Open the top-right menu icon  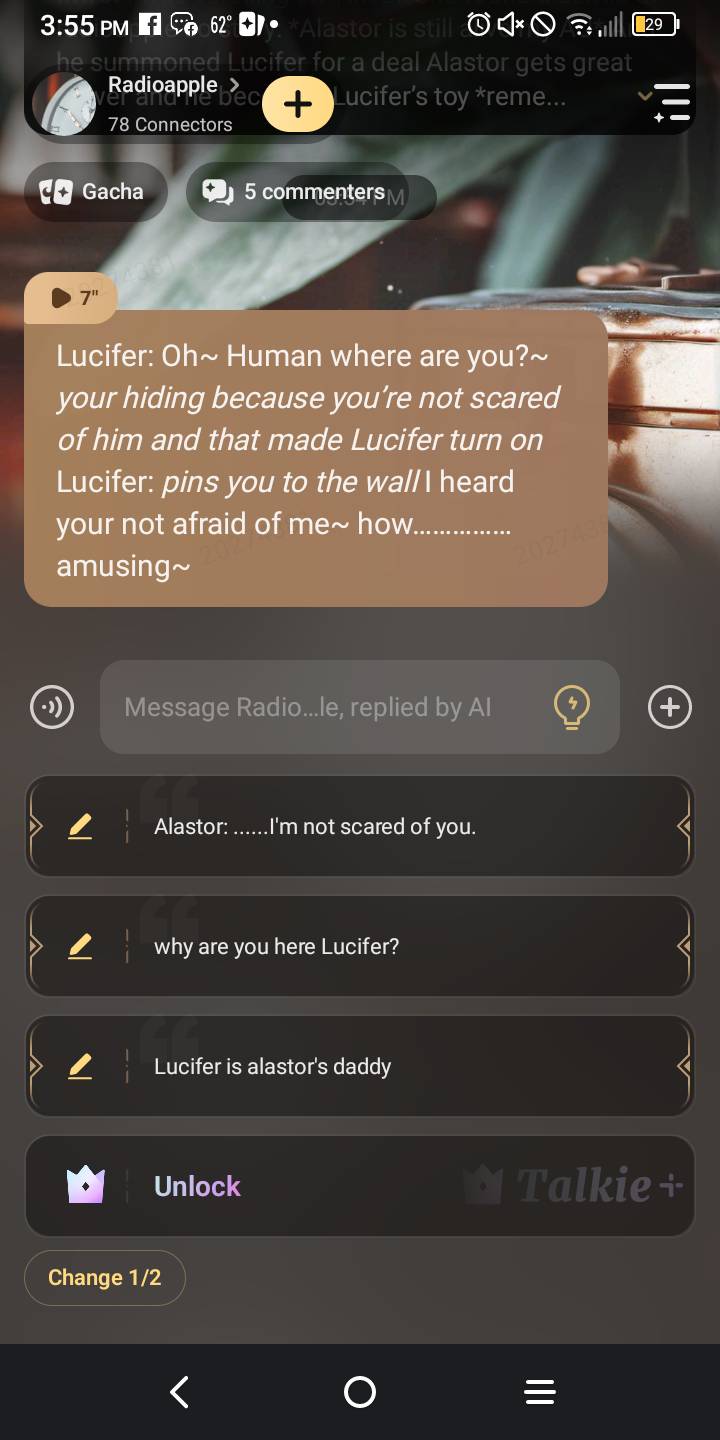671,103
